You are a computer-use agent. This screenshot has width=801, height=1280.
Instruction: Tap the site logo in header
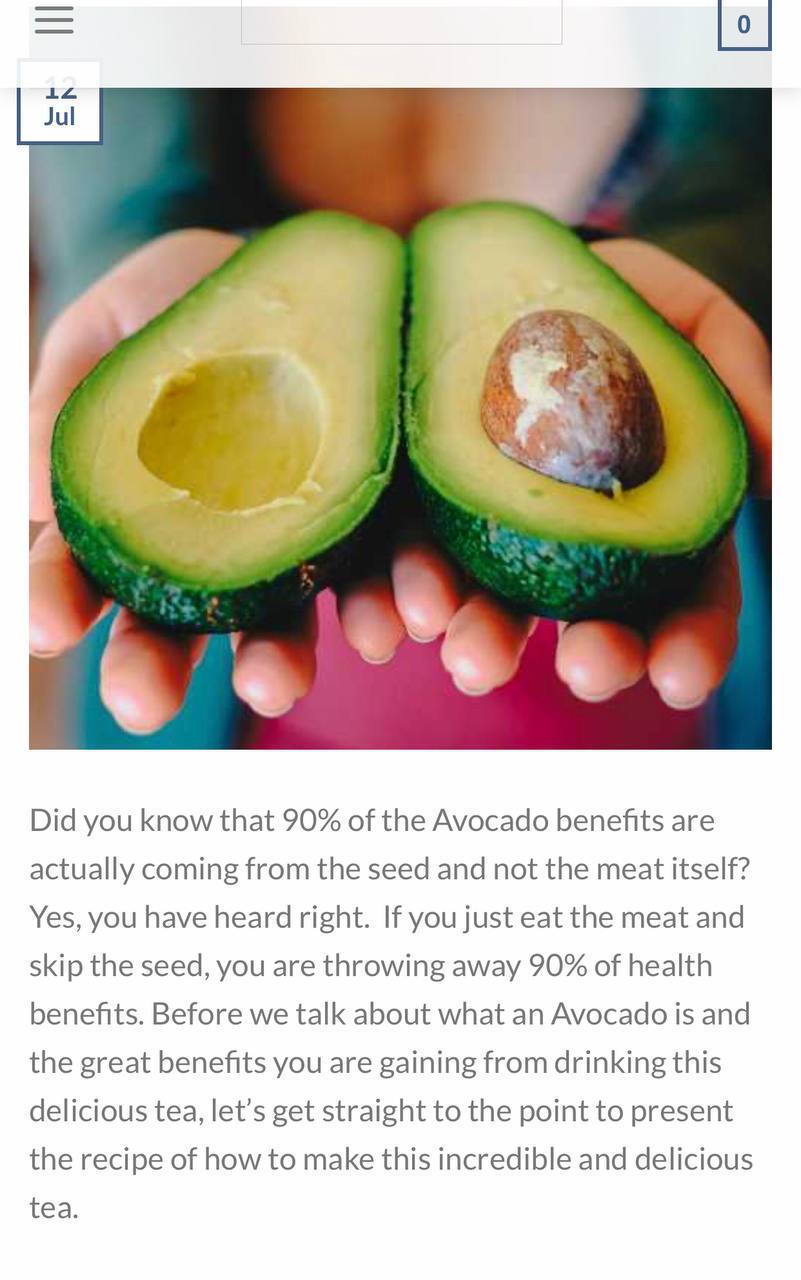tap(401, 21)
